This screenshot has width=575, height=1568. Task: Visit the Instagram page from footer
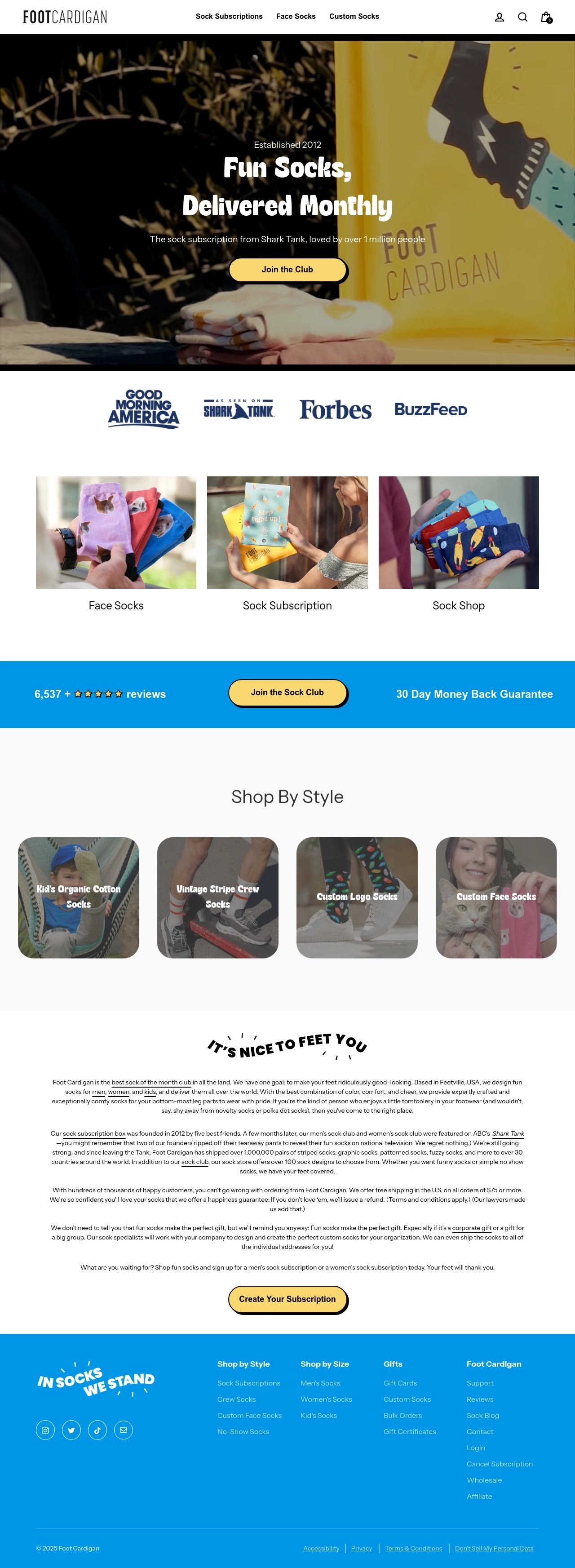[45, 1430]
